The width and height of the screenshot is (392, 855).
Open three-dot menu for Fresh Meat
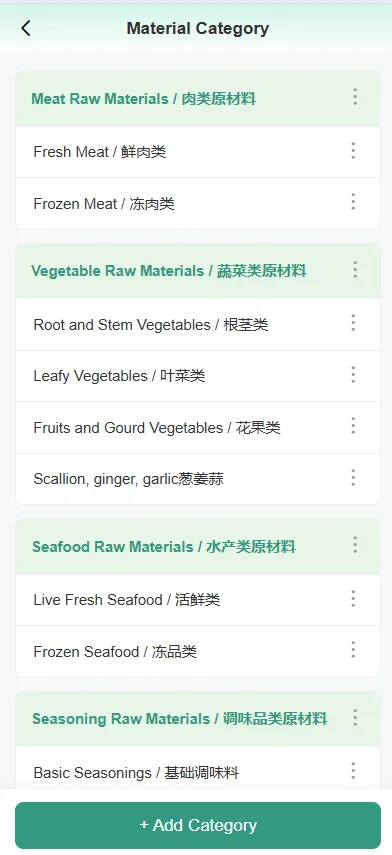tap(353, 150)
